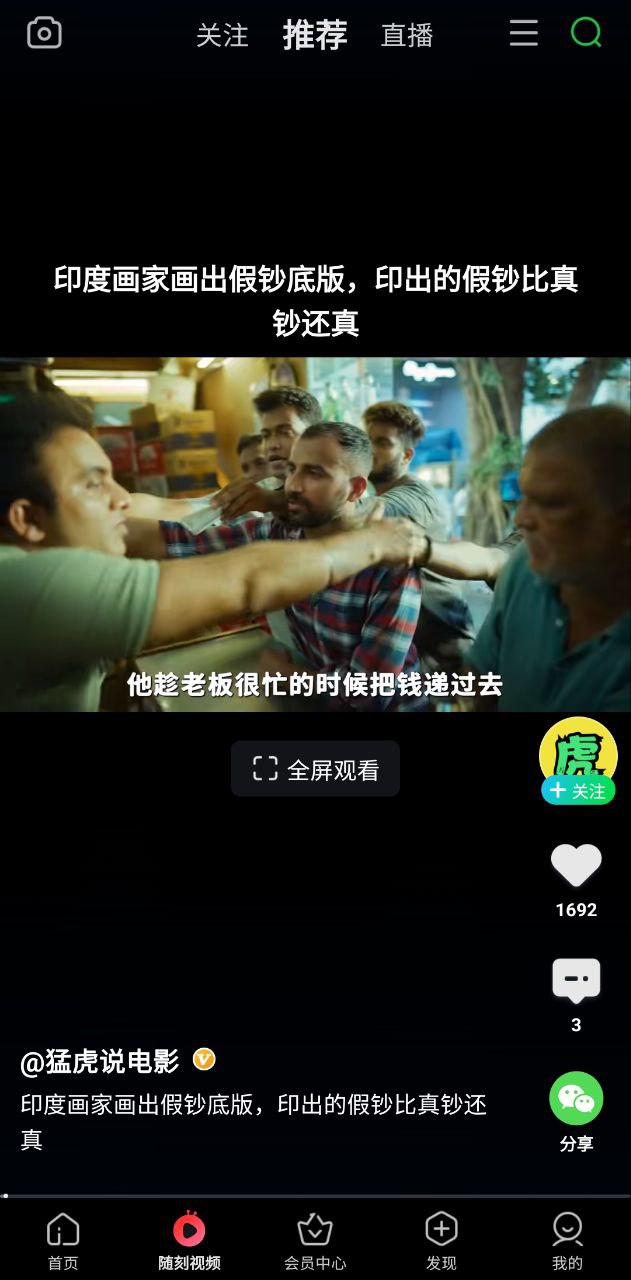Screen dimensions: 631x1280
Task: Open the green search icon
Action: (x=586, y=33)
